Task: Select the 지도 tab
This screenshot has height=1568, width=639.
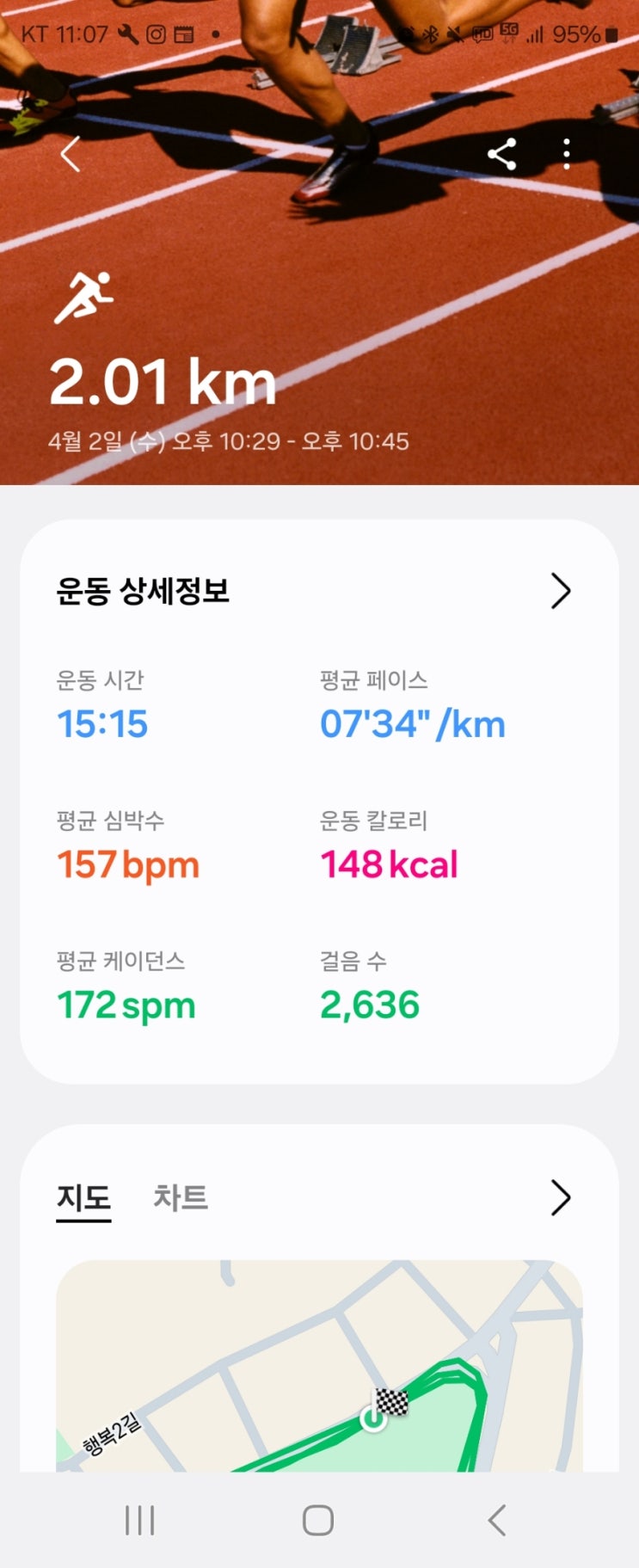Action: (x=83, y=1197)
